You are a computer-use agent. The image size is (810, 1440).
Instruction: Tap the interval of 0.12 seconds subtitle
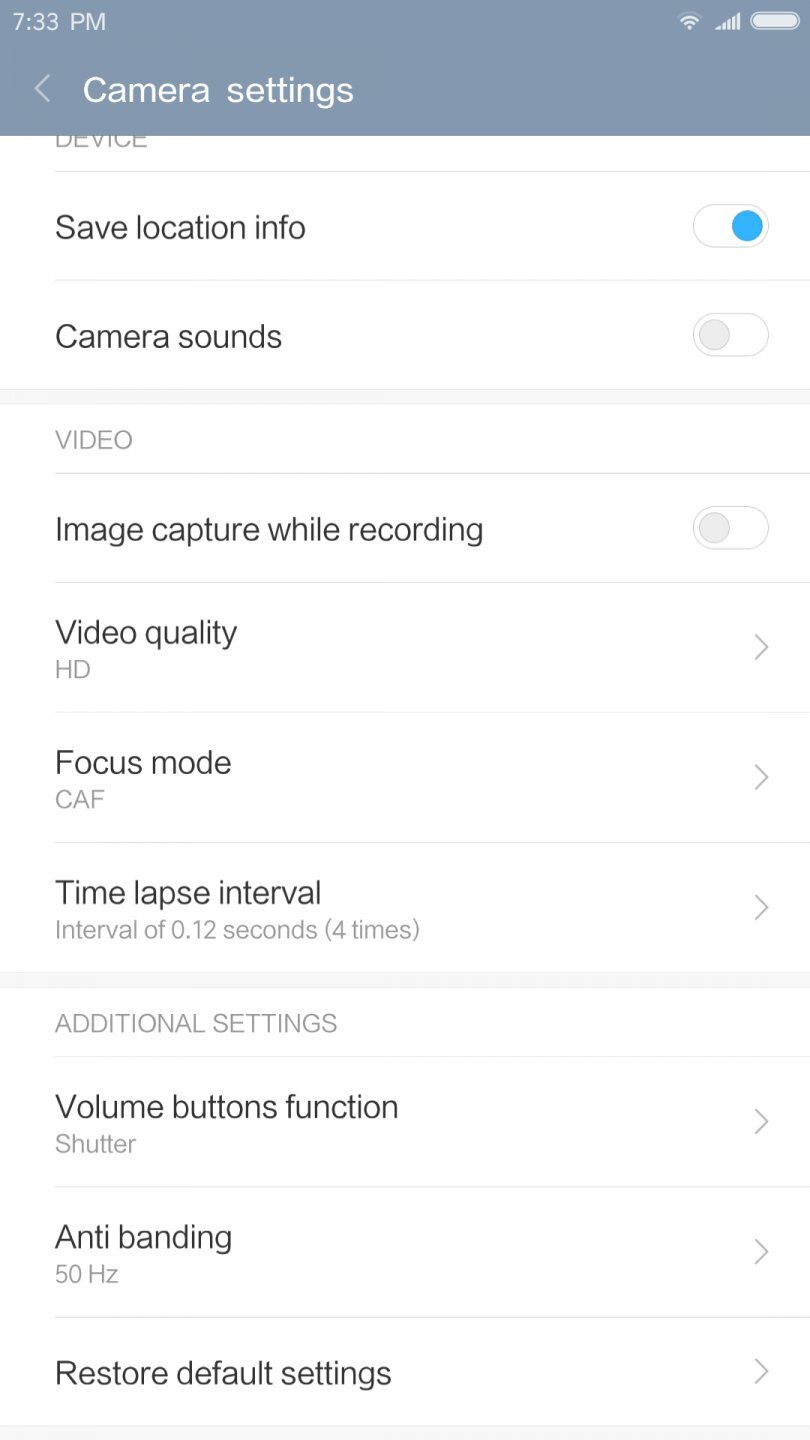click(237, 929)
